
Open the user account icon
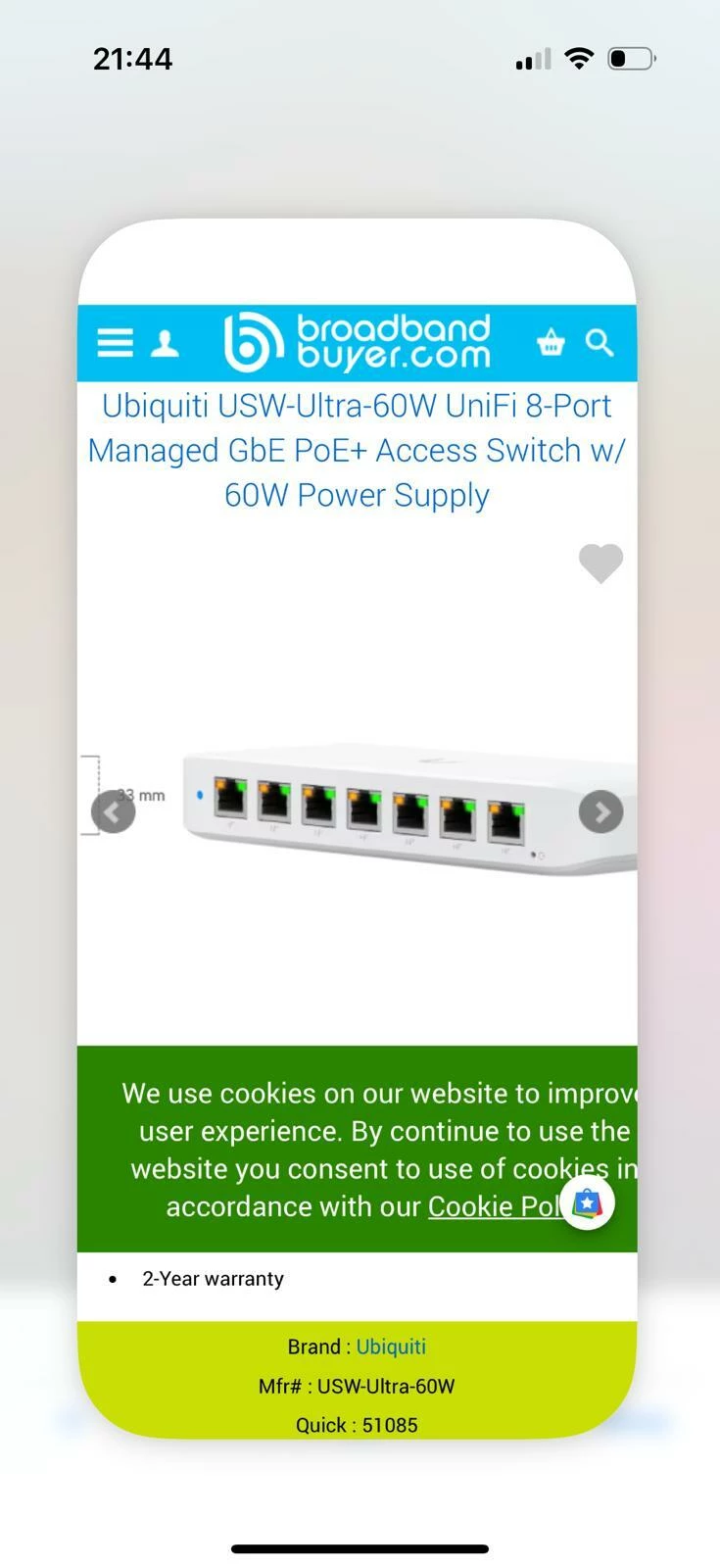(165, 343)
